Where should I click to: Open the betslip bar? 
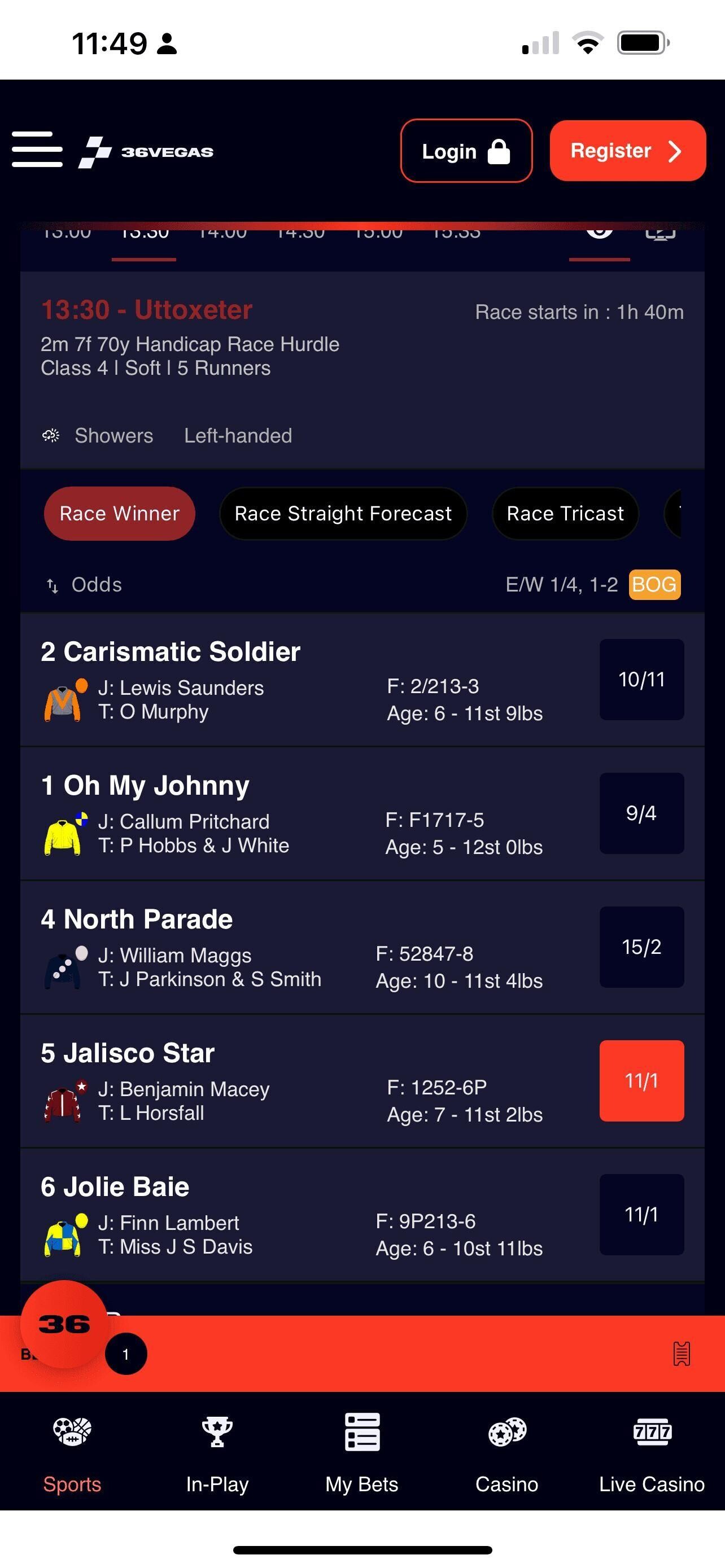(396, 1354)
